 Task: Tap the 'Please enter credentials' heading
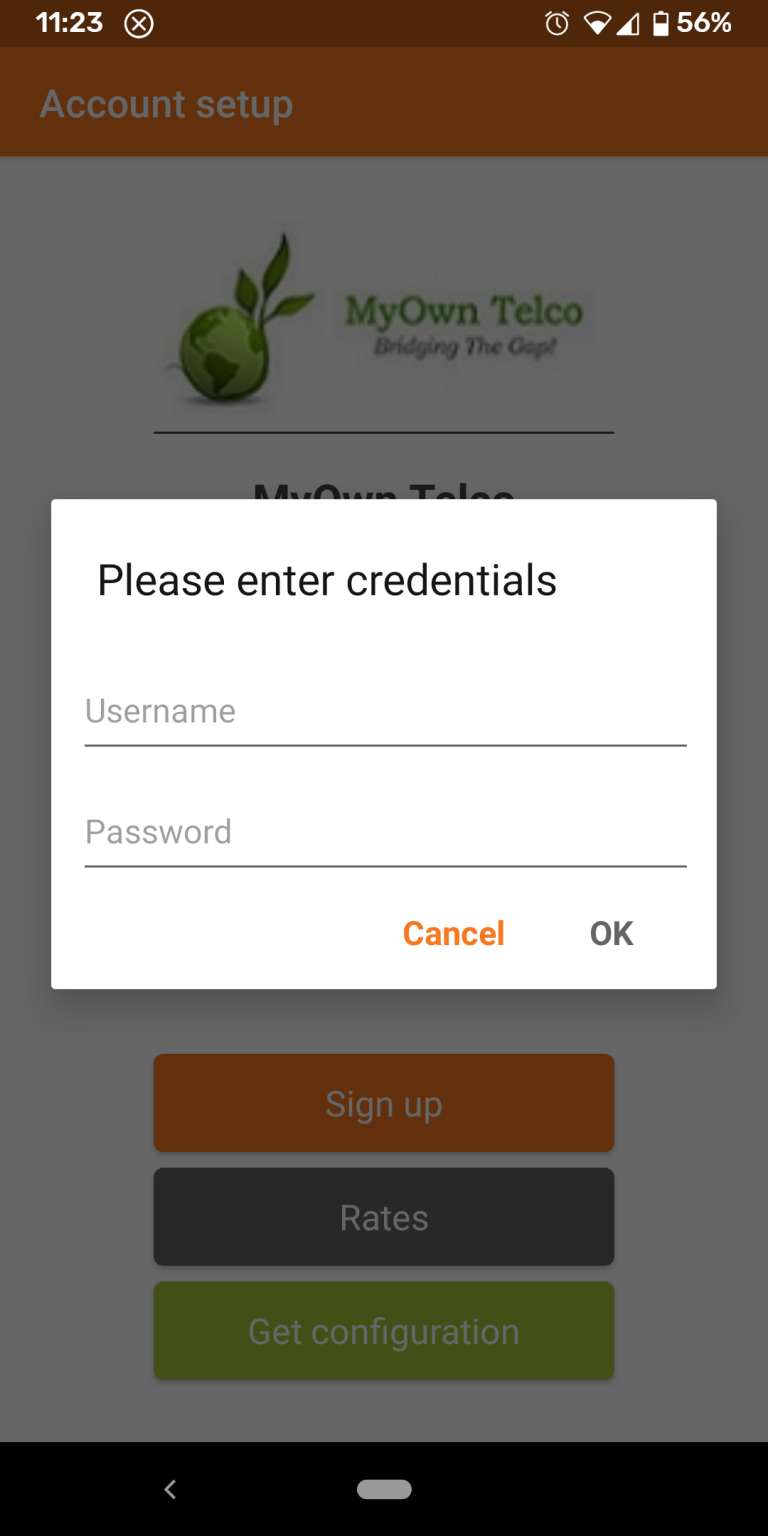point(326,580)
